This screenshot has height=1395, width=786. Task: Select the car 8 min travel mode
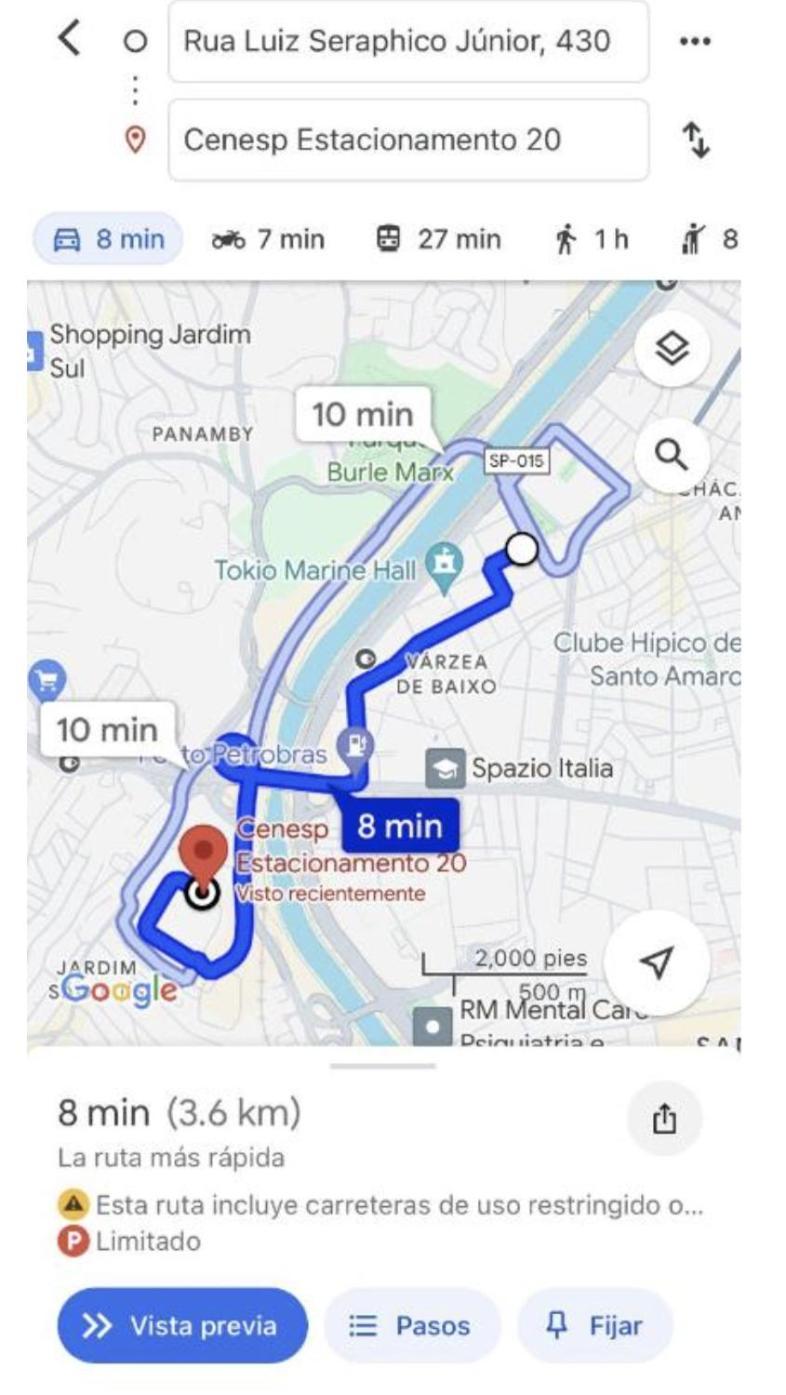point(108,239)
